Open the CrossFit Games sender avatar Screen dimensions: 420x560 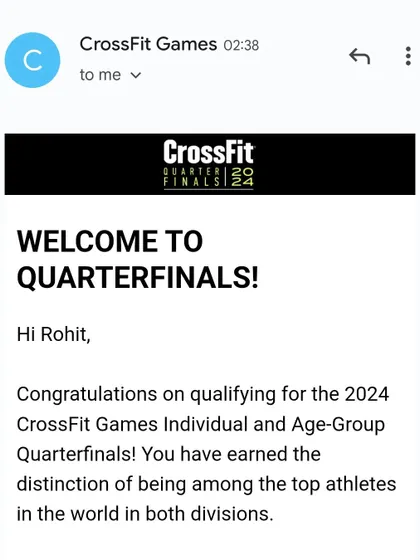coord(32,60)
